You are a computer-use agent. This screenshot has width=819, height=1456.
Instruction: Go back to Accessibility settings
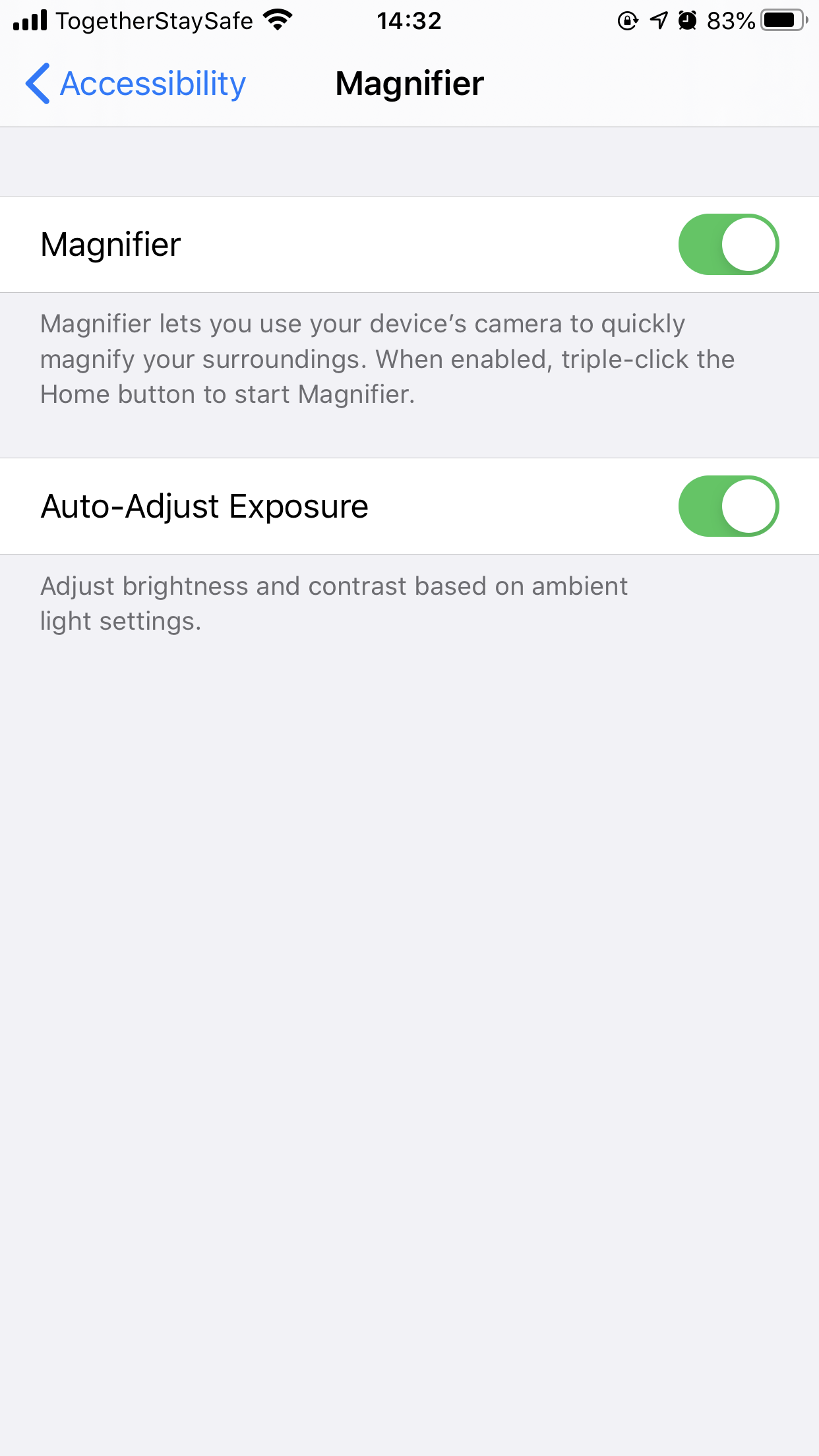136,84
